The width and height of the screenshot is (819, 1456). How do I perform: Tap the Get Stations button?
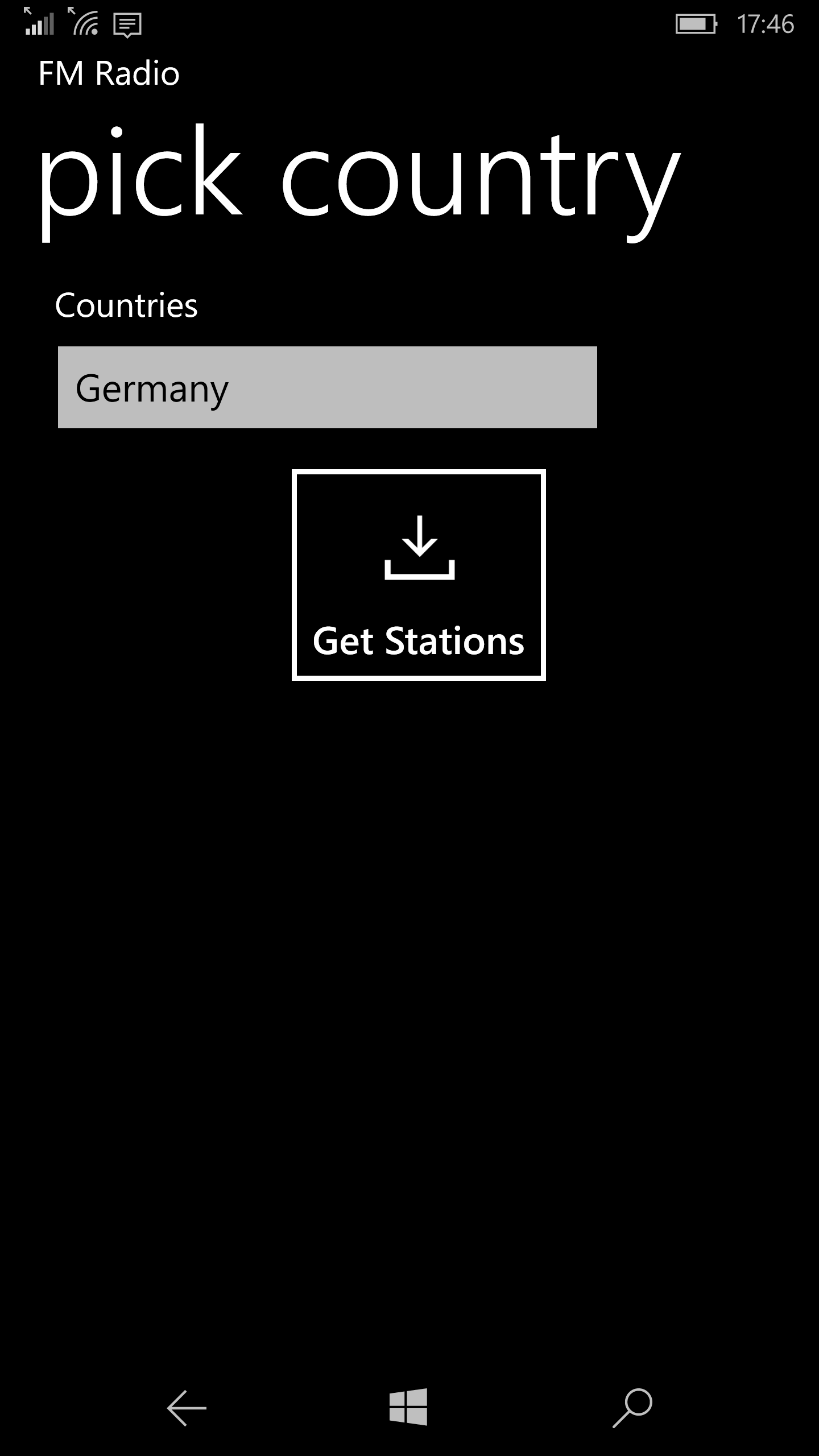(x=419, y=575)
